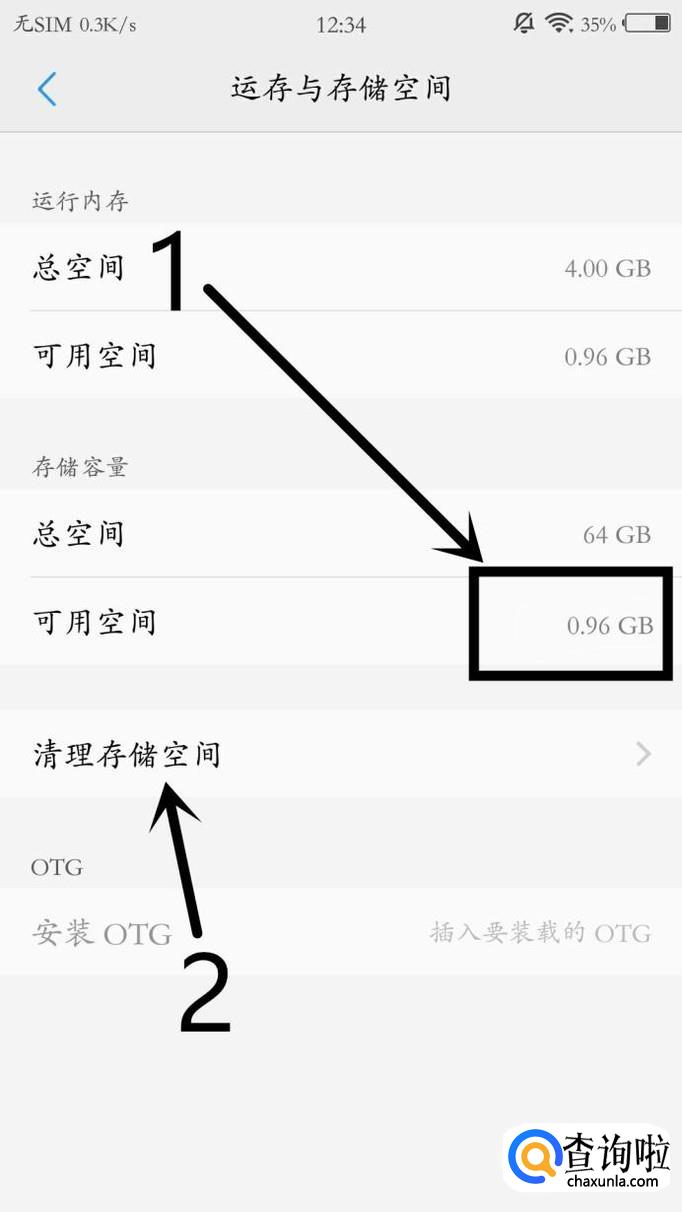Go back using the top-left arrow
682x1212 pixels.
pyautogui.click(x=47, y=89)
